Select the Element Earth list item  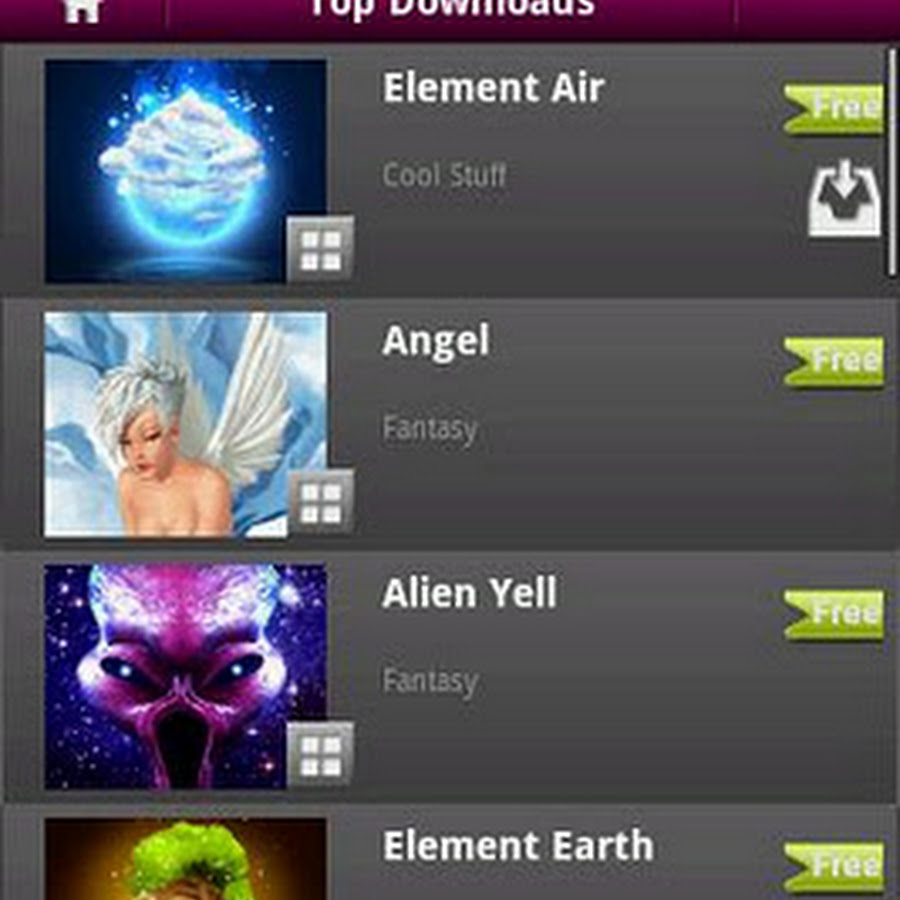coord(517,848)
